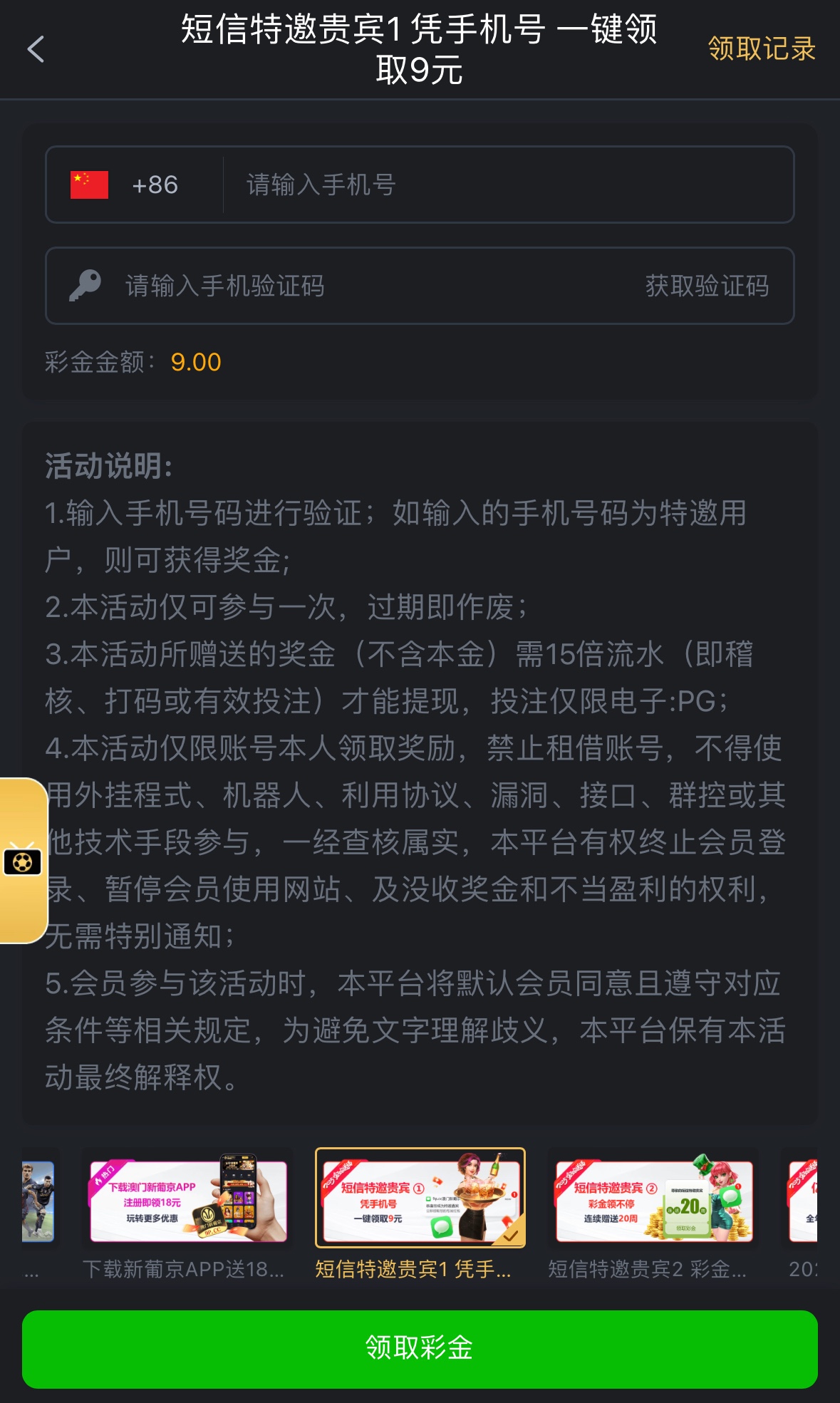Open the 下载新葡京APP送18 promotion card
This screenshot has width=840, height=1403.
tap(188, 1201)
